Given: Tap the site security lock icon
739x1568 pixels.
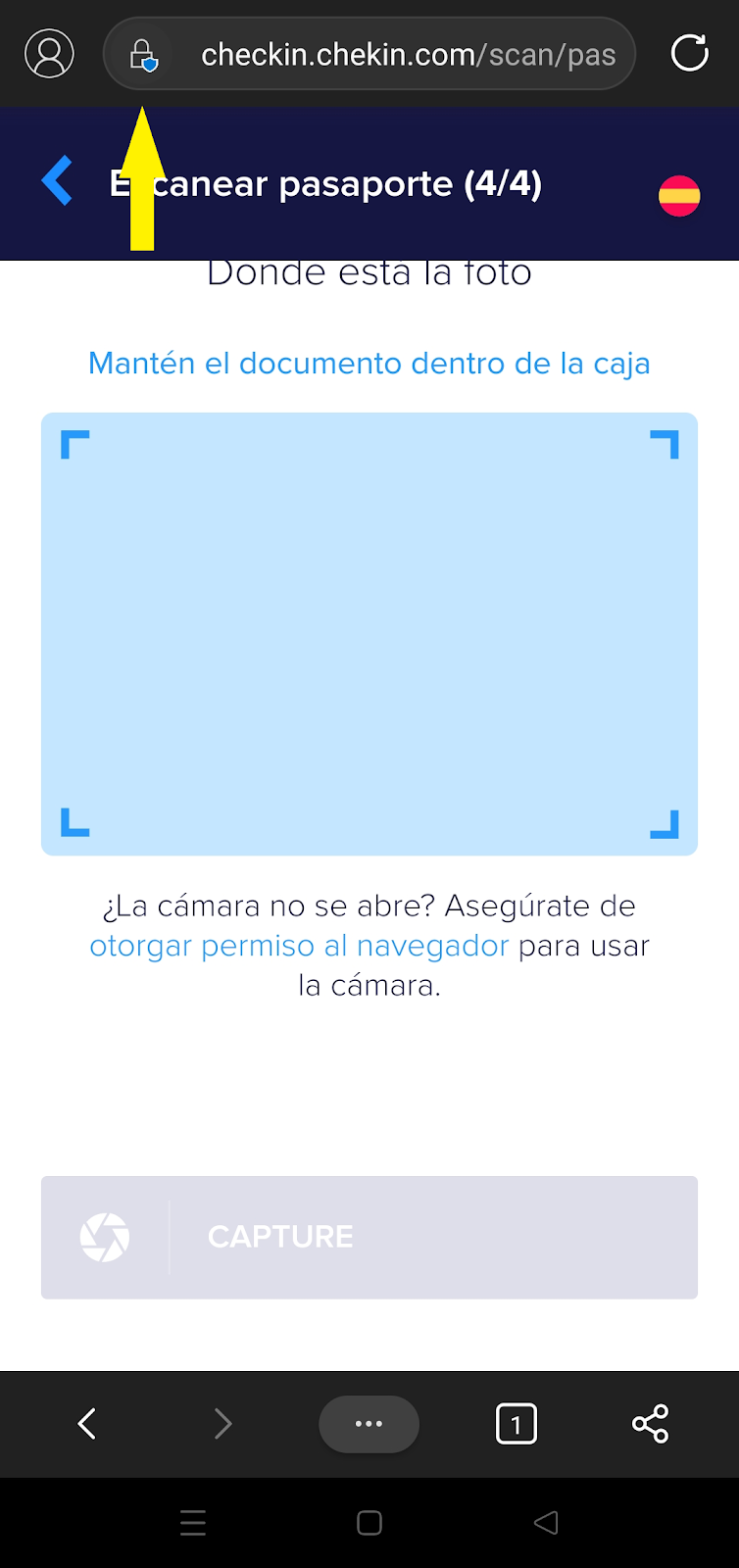Looking at the screenshot, I should (x=143, y=55).
